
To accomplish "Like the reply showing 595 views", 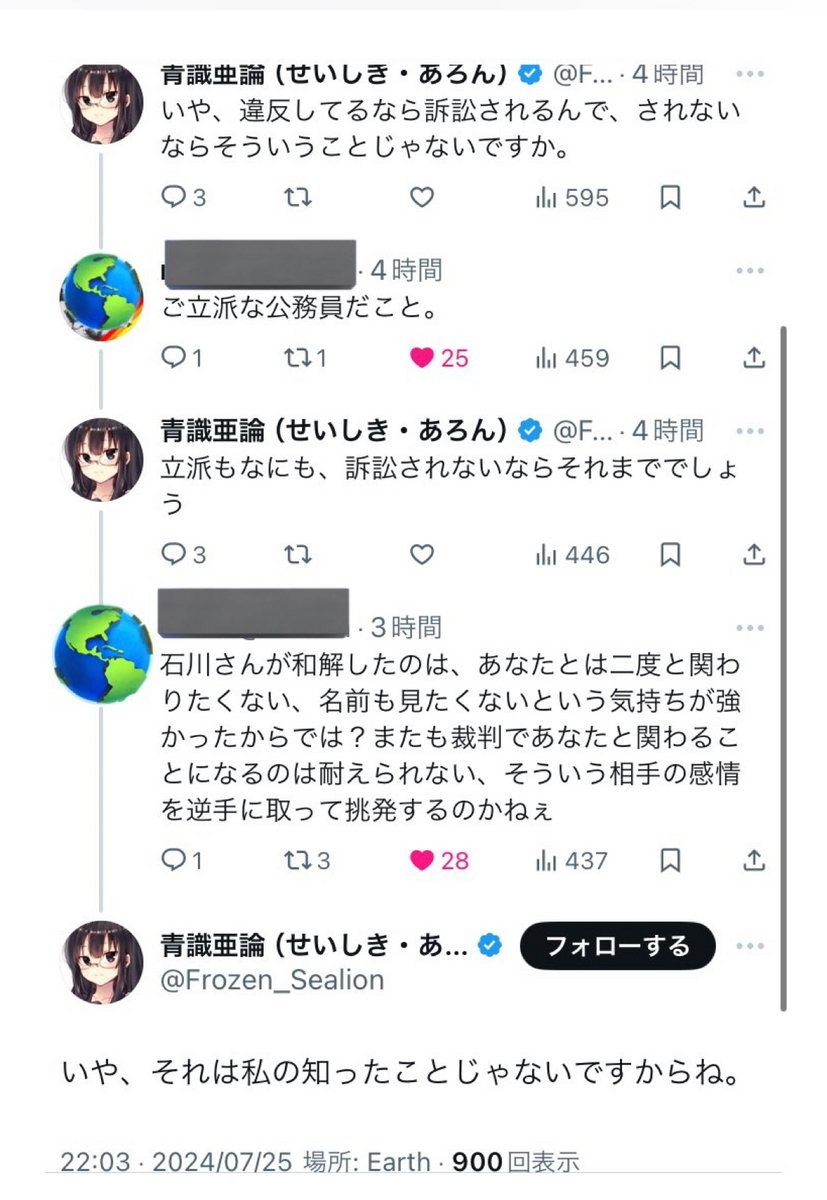I will click(422, 198).
